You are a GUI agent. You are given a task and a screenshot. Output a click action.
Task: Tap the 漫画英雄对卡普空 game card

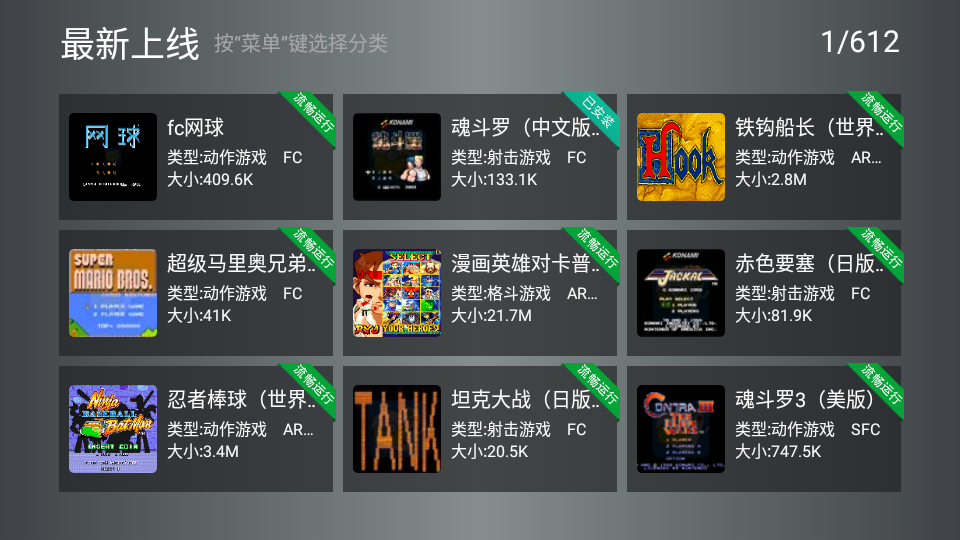pos(480,293)
